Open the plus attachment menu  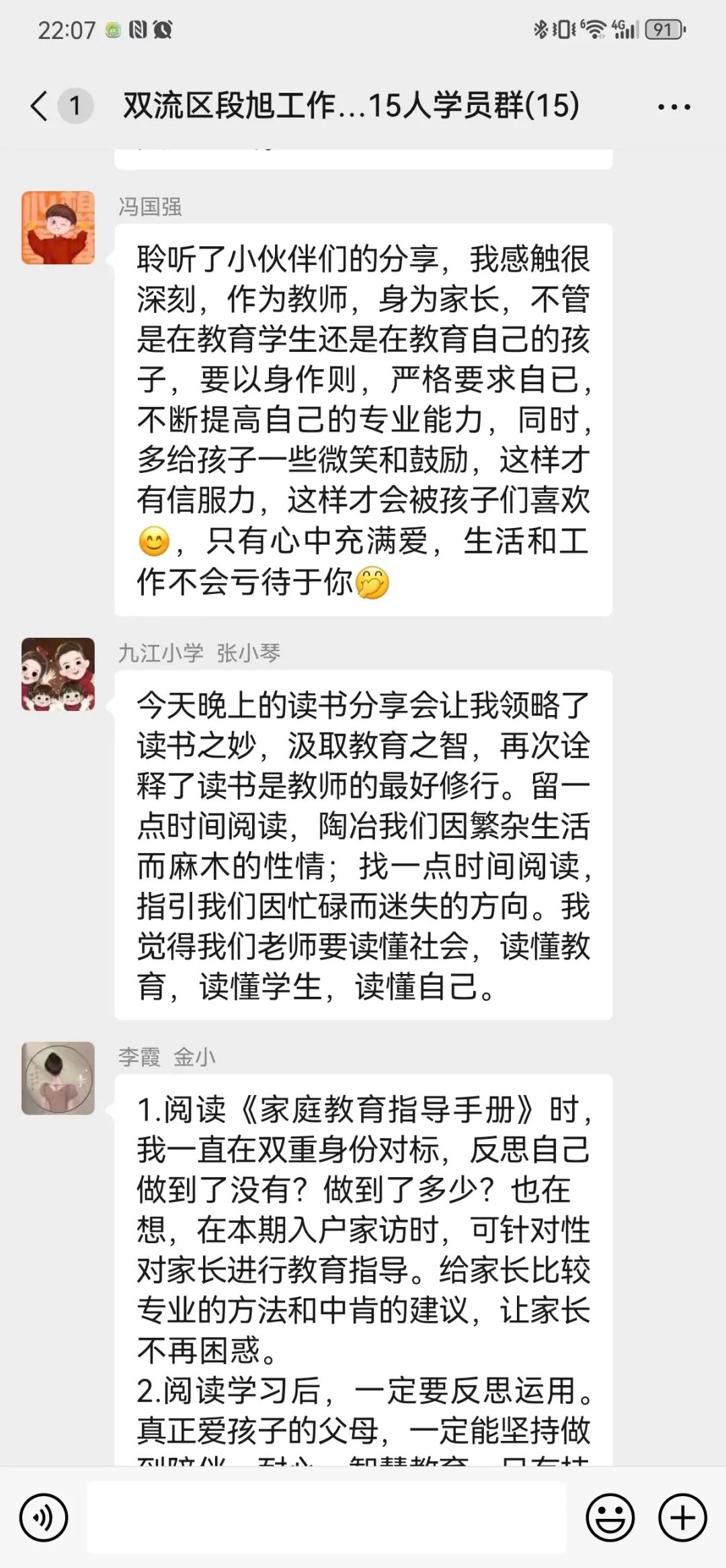(x=682, y=1518)
